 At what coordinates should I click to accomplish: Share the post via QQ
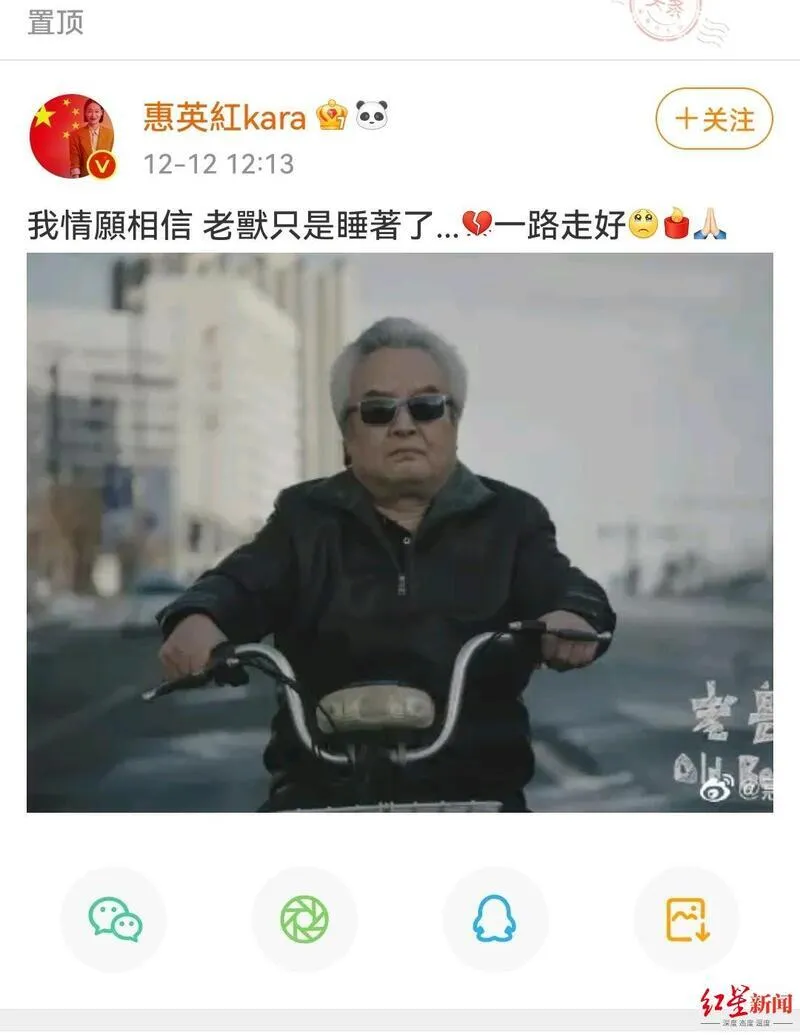[495, 920]
